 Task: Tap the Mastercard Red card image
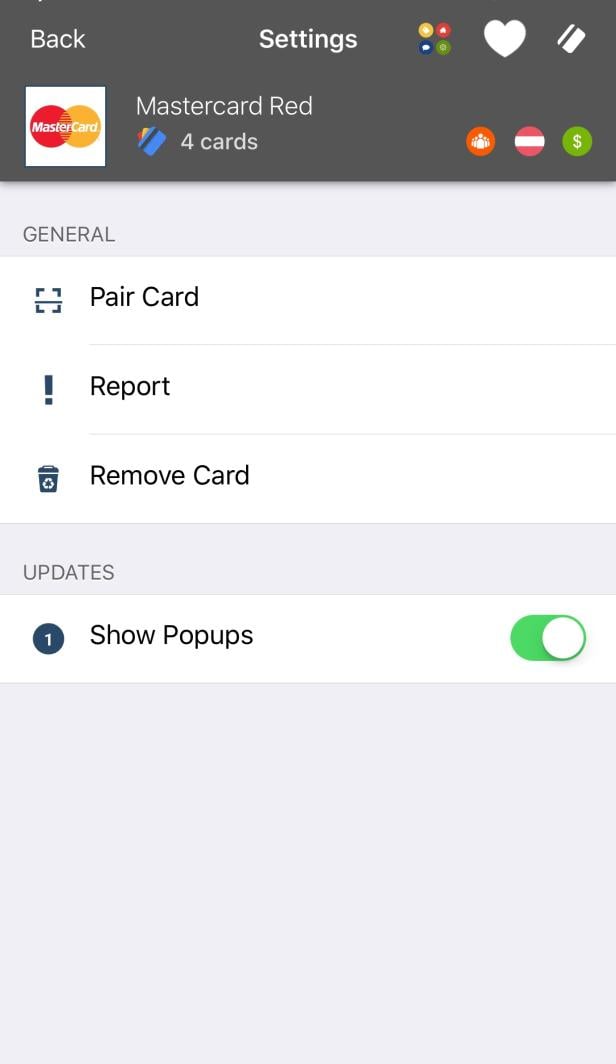tap(65, 126)
